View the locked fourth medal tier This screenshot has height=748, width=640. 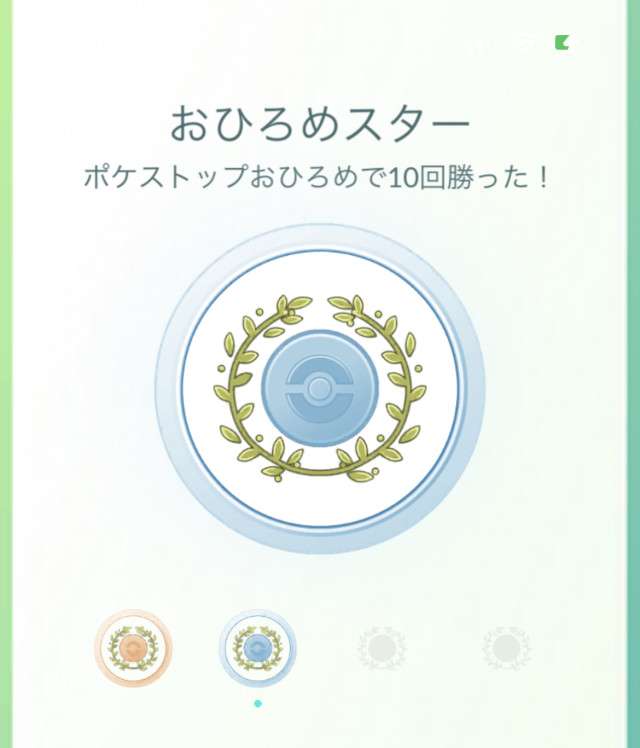[505, 649]
